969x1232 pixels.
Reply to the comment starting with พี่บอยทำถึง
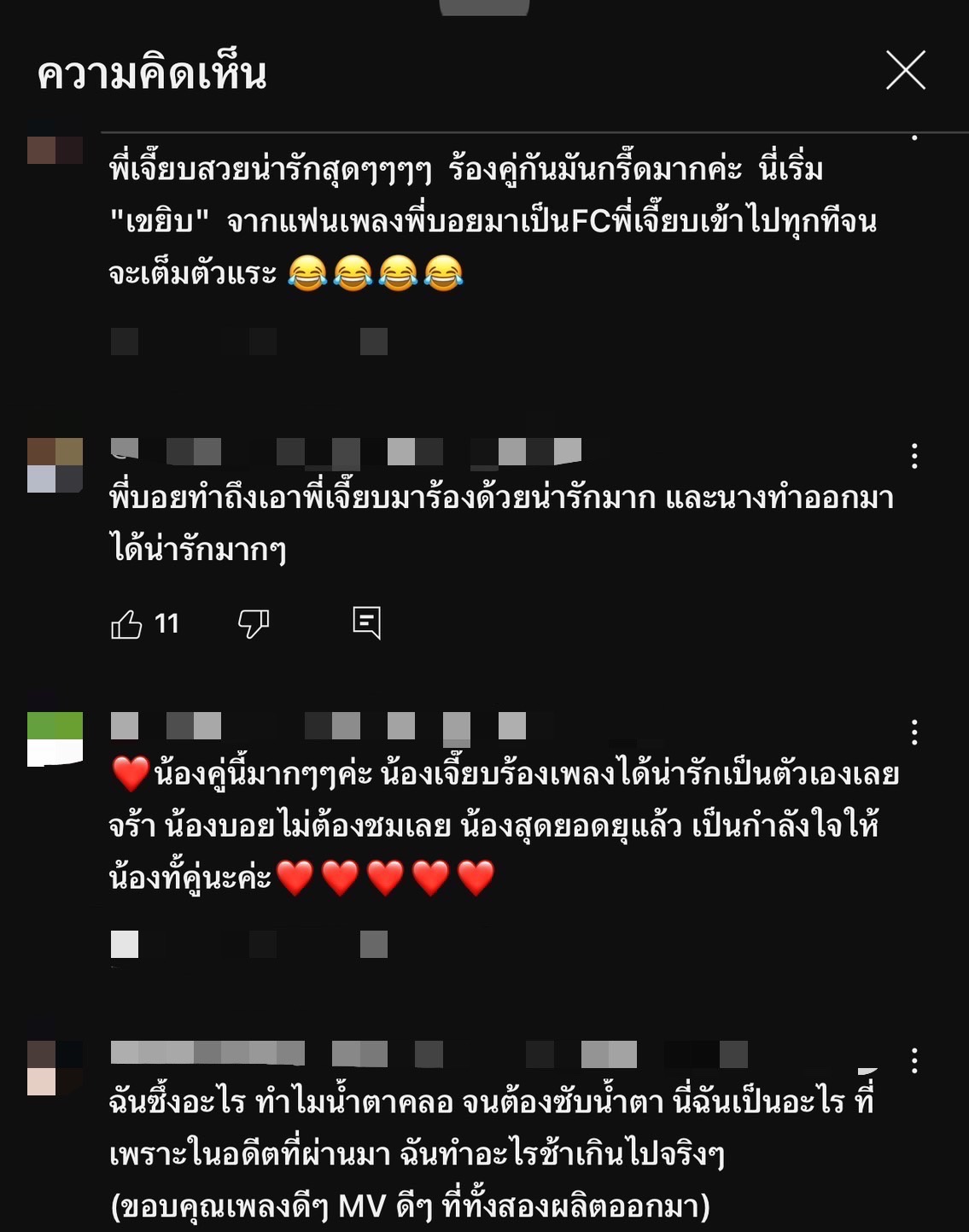[367, 623]
